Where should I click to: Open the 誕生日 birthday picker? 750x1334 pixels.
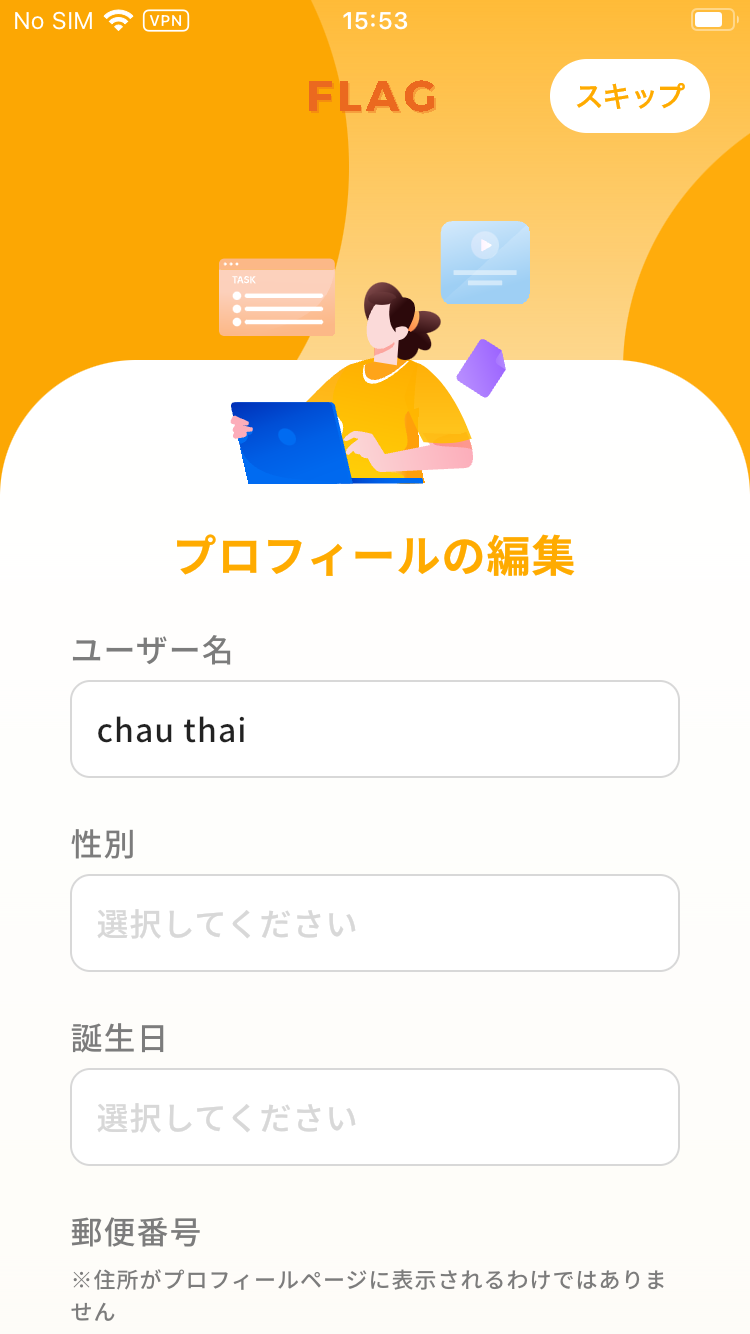[x=374, y=1117]
